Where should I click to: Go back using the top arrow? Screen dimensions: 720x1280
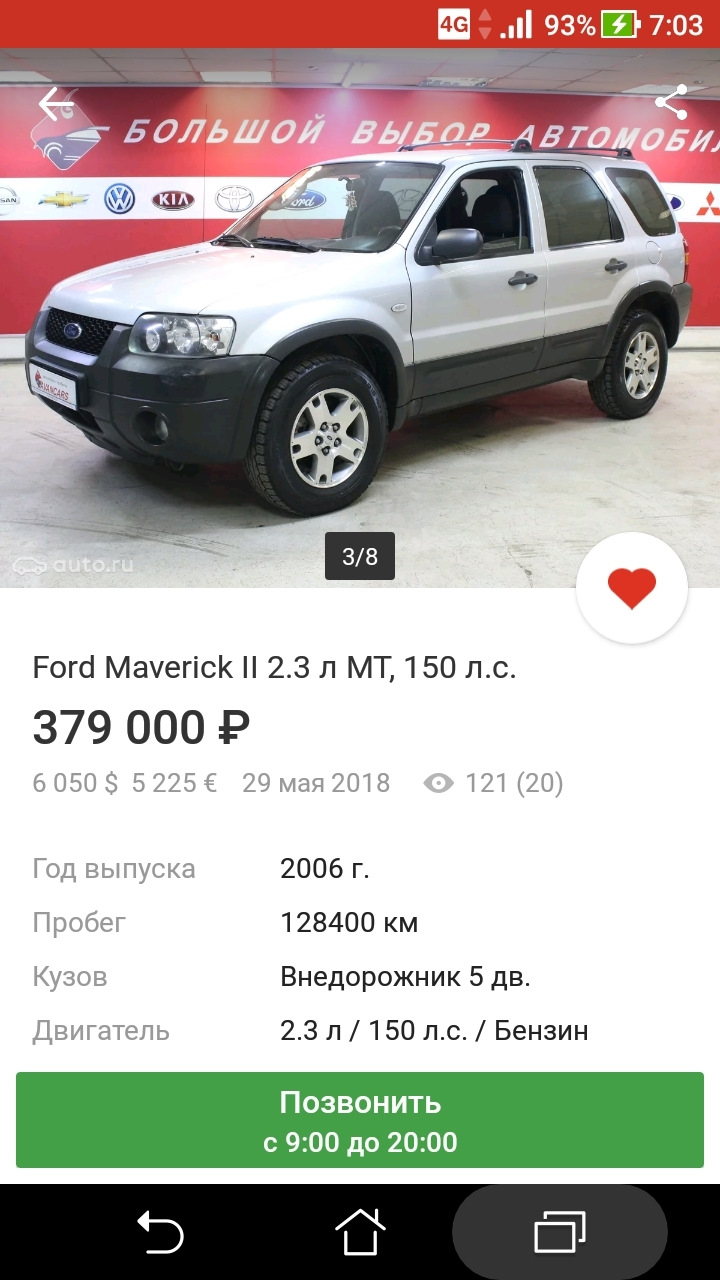(x=56, y=103)
